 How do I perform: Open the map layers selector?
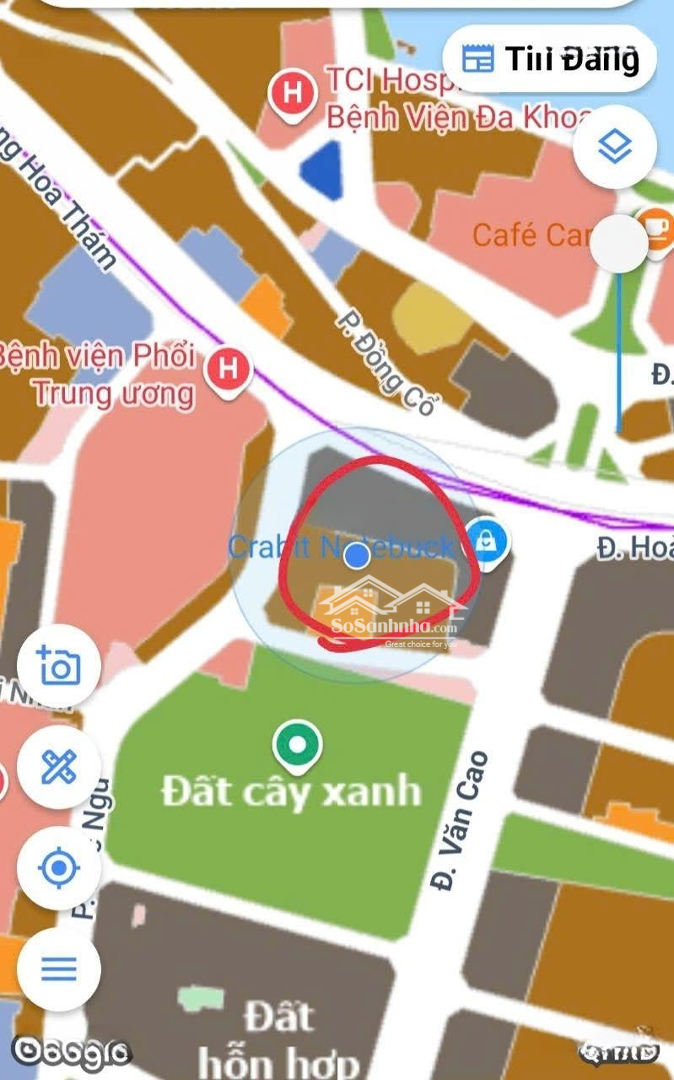pos(614,148)
